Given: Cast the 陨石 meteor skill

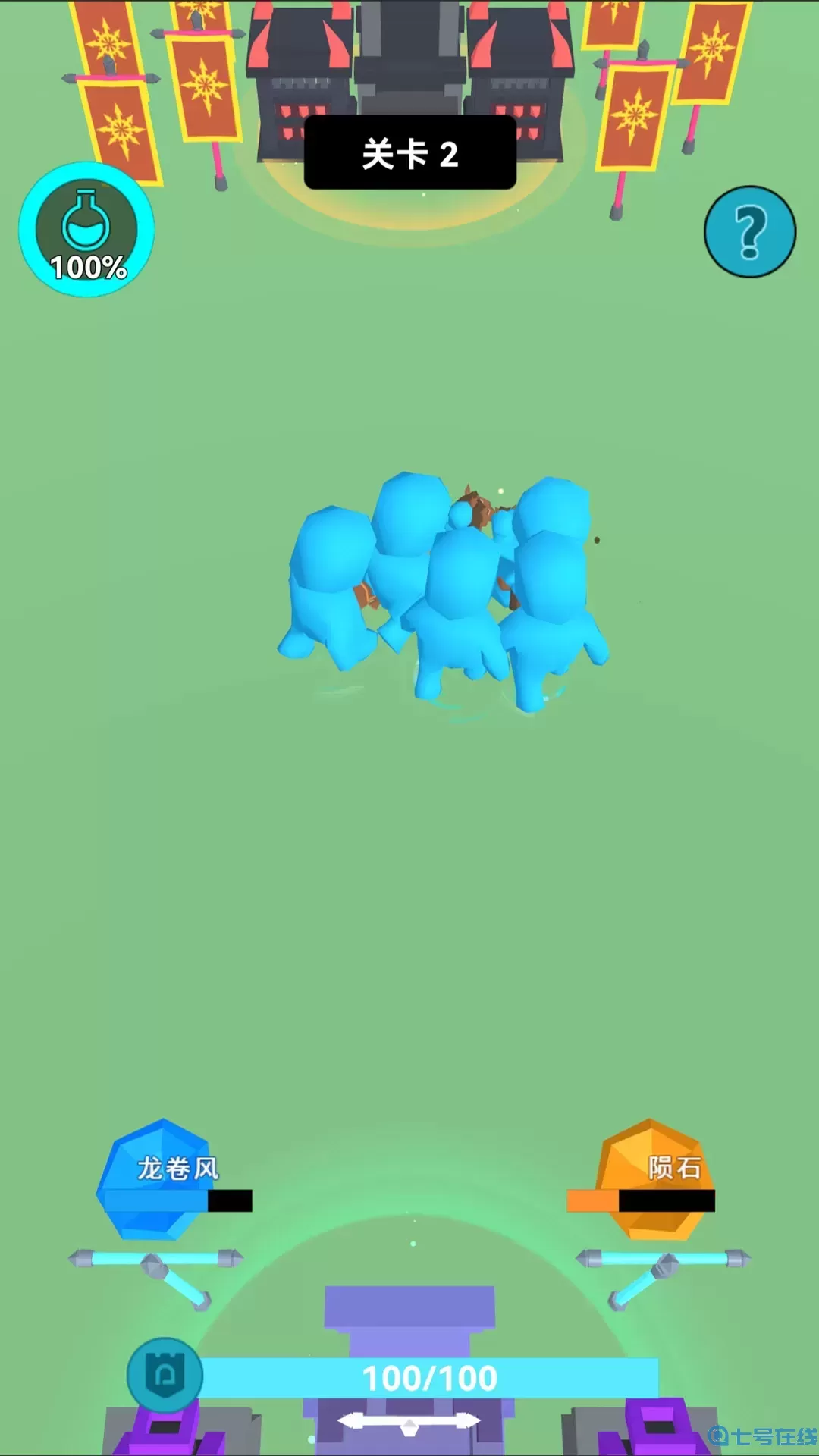Looking at the screenshot, I should click(x=654, y=1178).
